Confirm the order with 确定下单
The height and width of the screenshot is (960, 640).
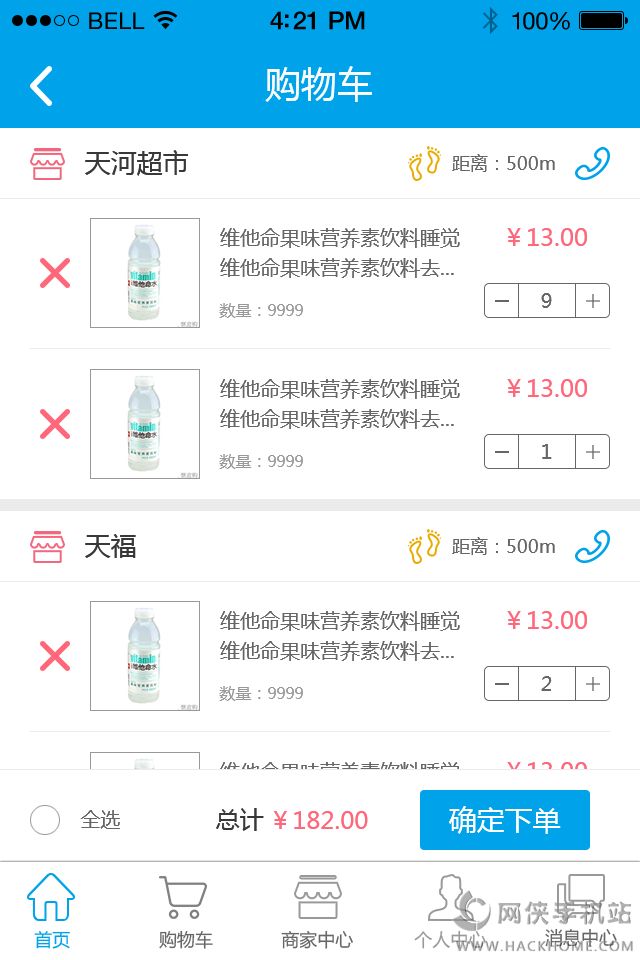(x=504, y=820)
